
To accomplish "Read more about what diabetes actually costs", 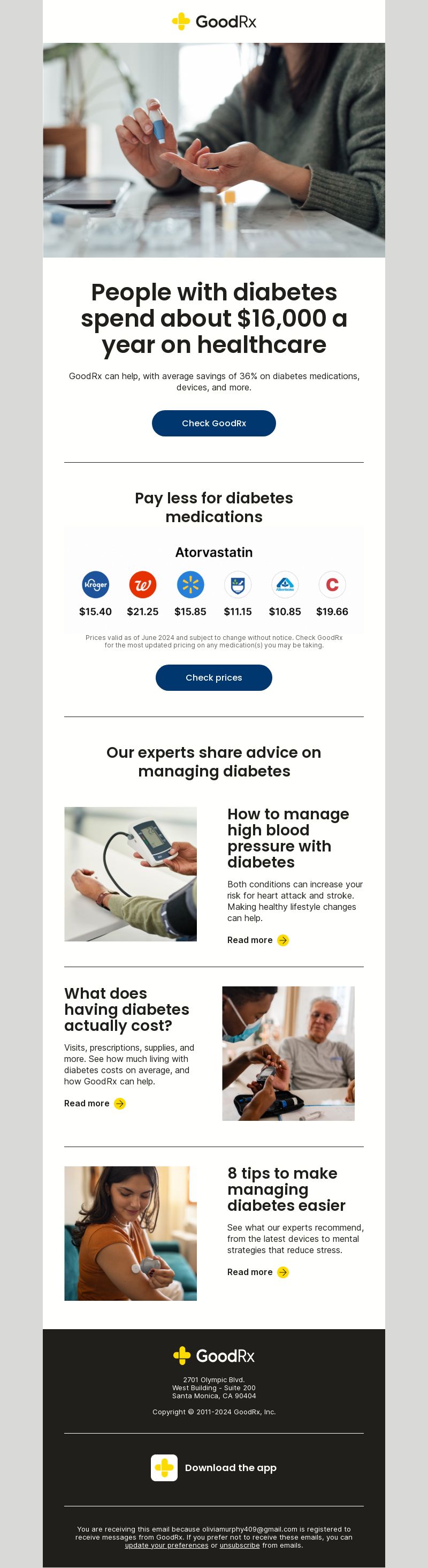I will pos(94,1103).
